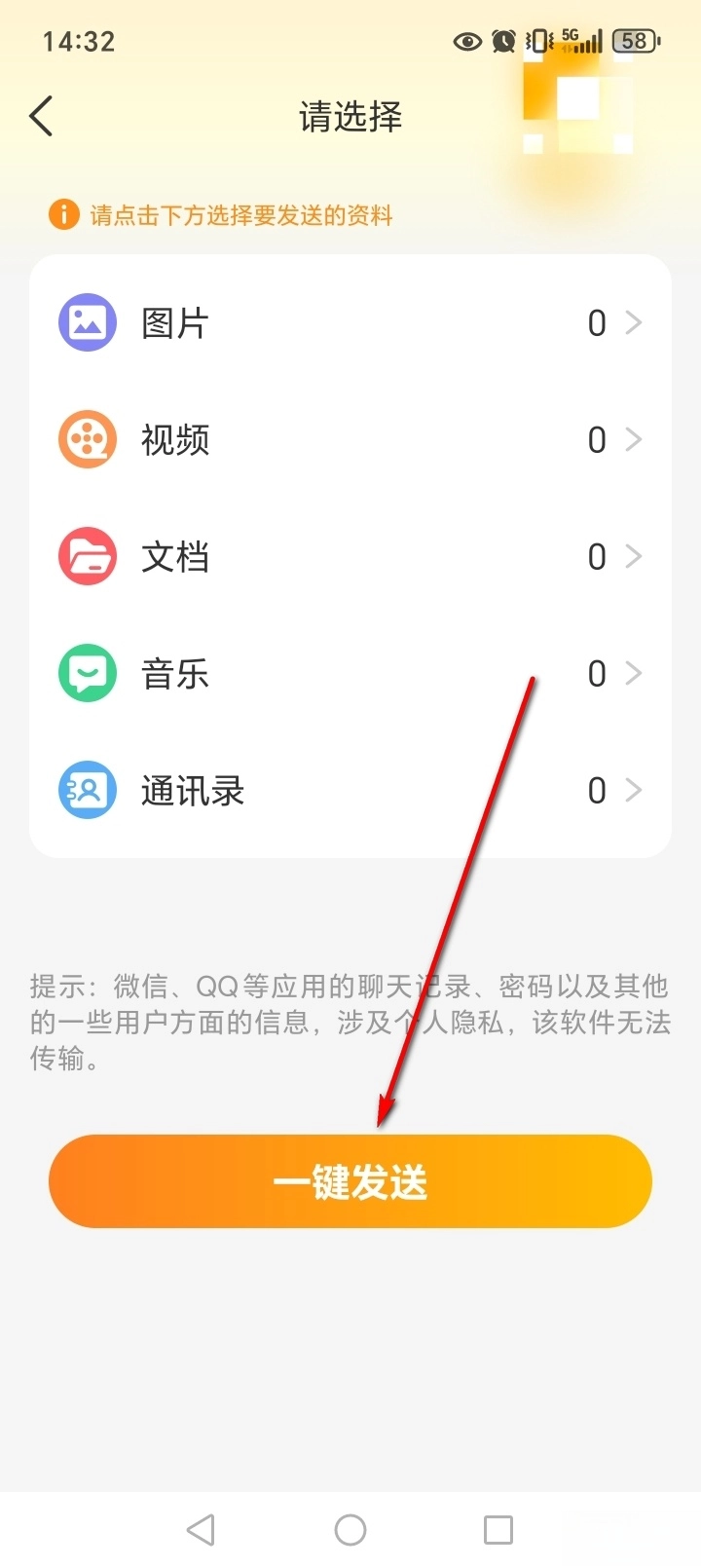Open the 音乐 music row
The width and height of the screenshot is (701, 1568).
[x=350, y=673]
